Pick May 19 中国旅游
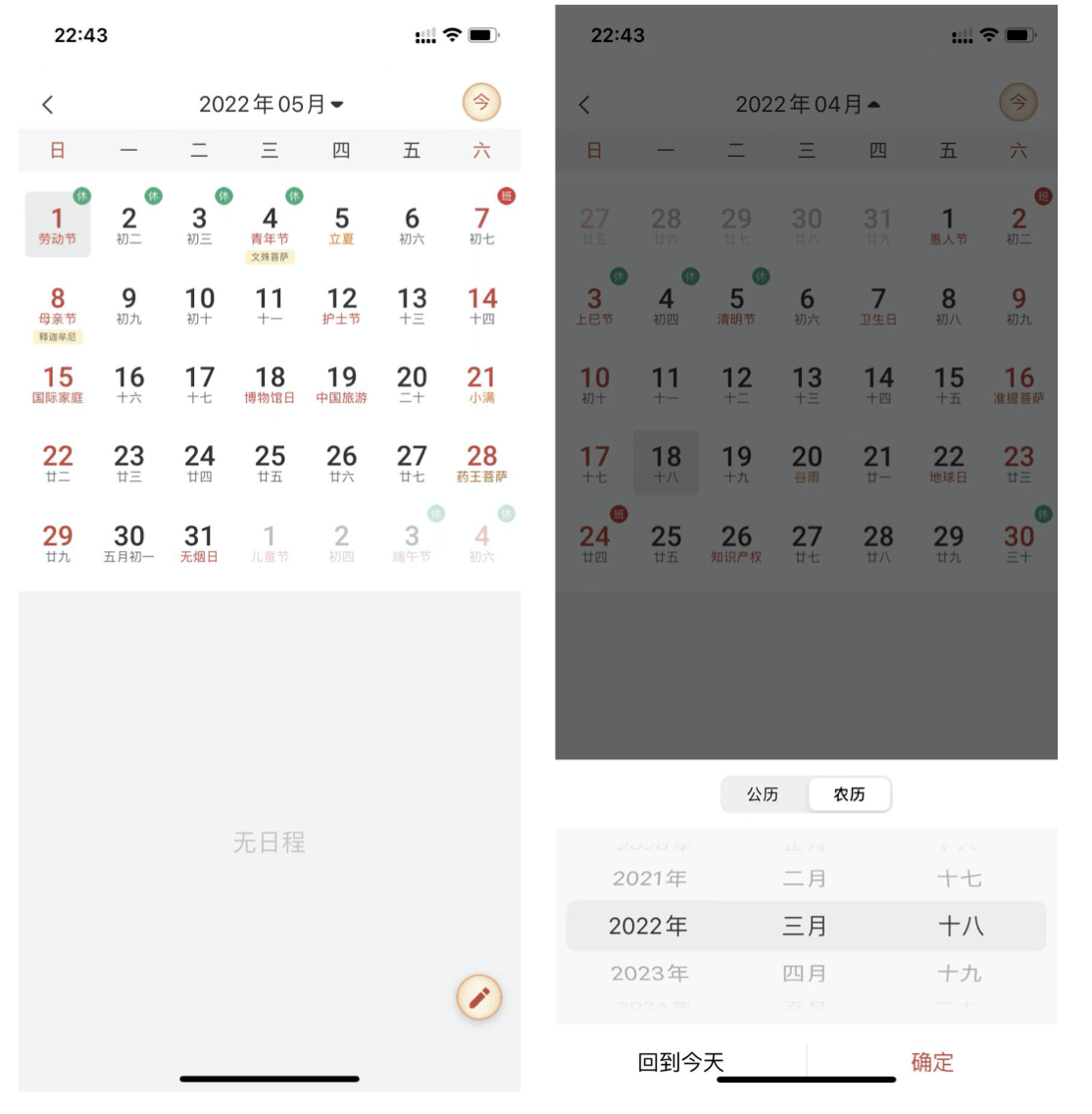Viewport: 1092px width, 1114px height. tap(341, 385)
